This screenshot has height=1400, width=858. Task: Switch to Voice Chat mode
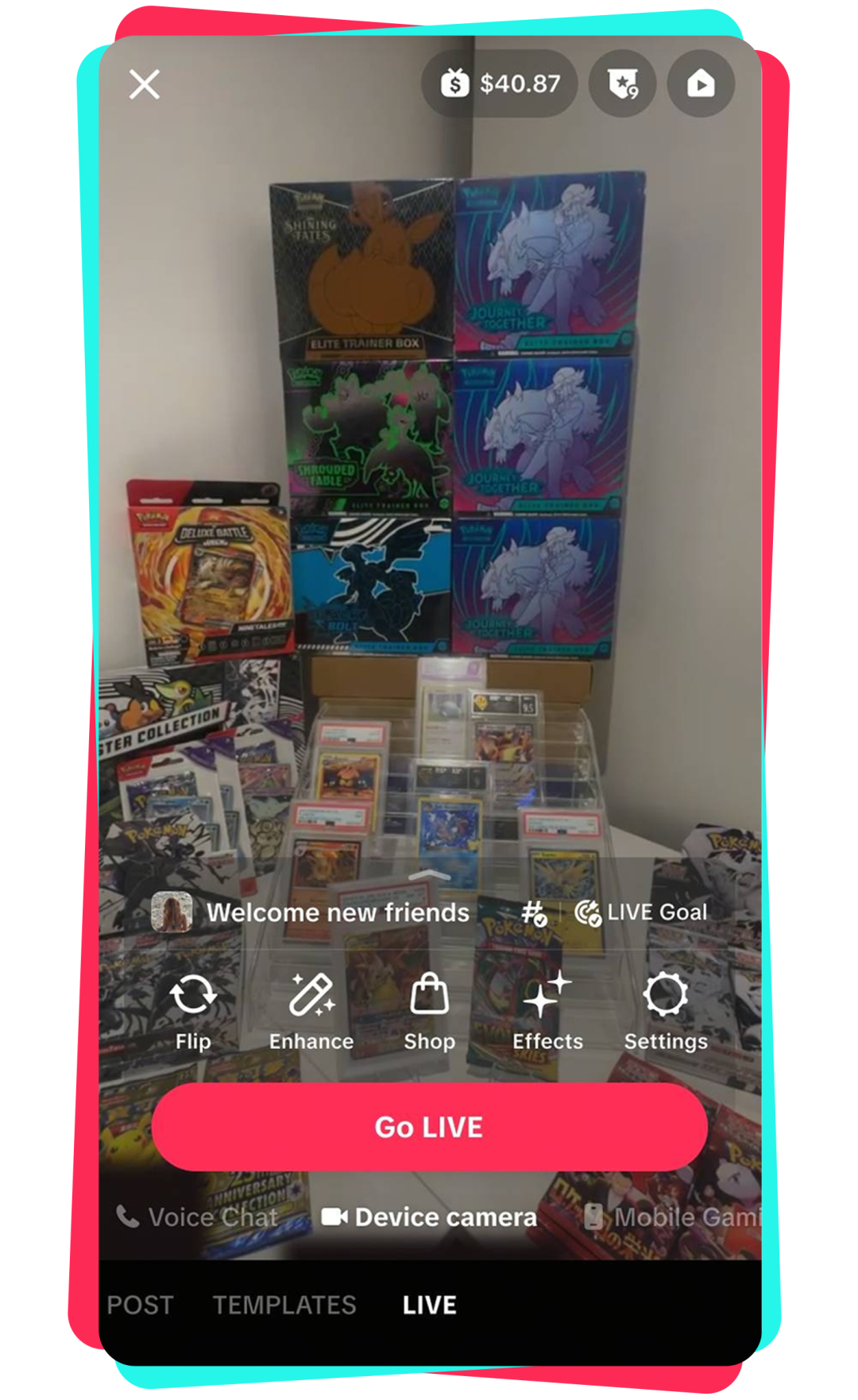point(199,1217)
